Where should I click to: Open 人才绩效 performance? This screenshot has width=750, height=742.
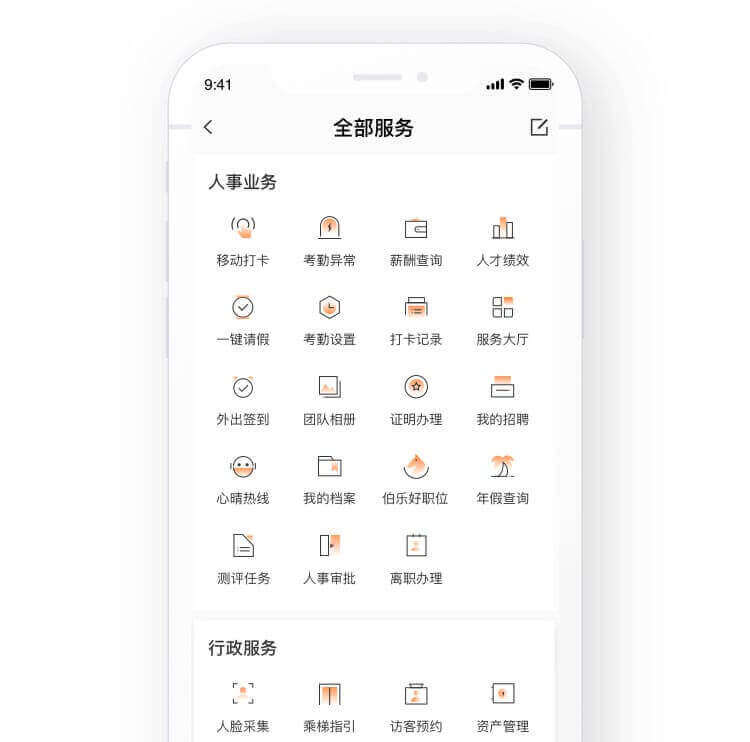point(502,240)
